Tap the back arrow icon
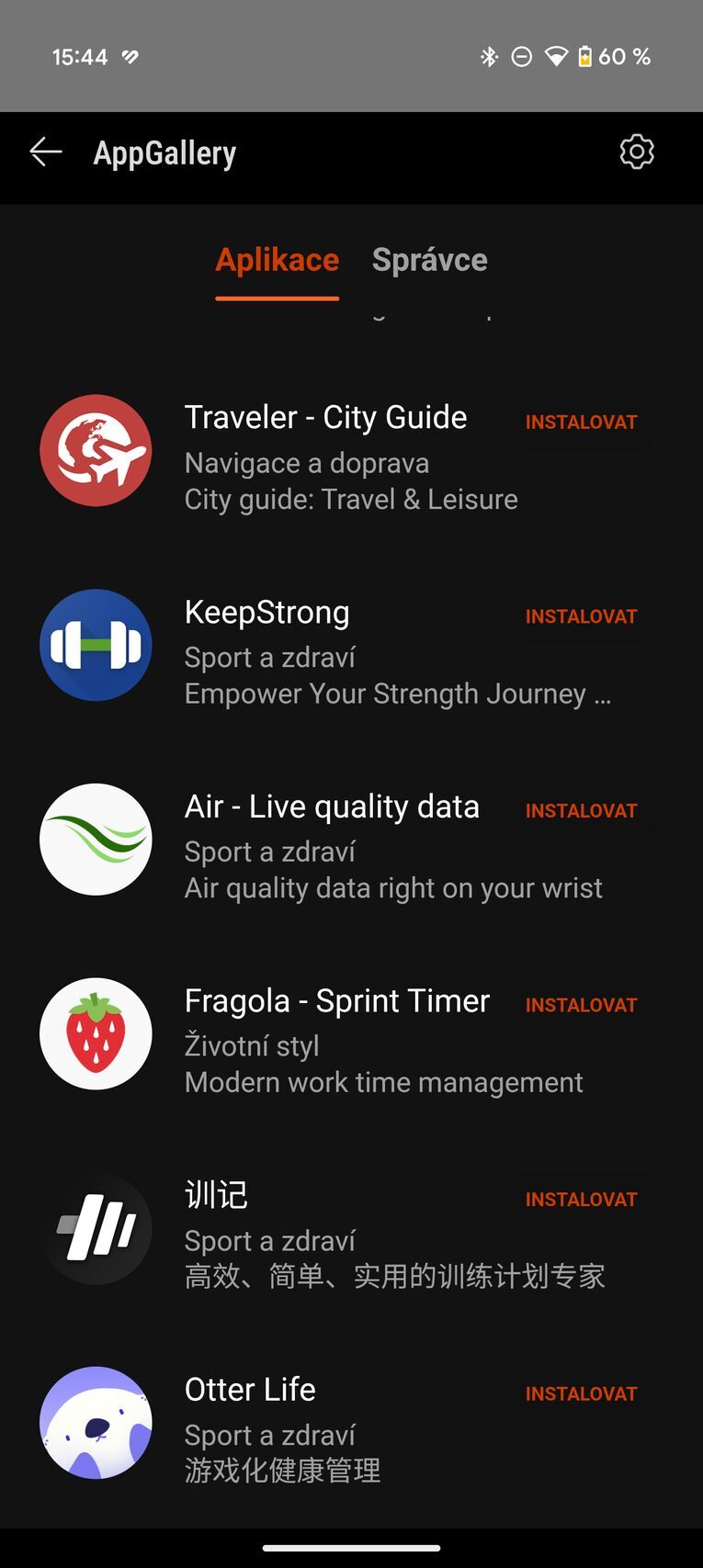This screenshot has width=703, height=1568. pyautogui.click(x=45, y=152)
